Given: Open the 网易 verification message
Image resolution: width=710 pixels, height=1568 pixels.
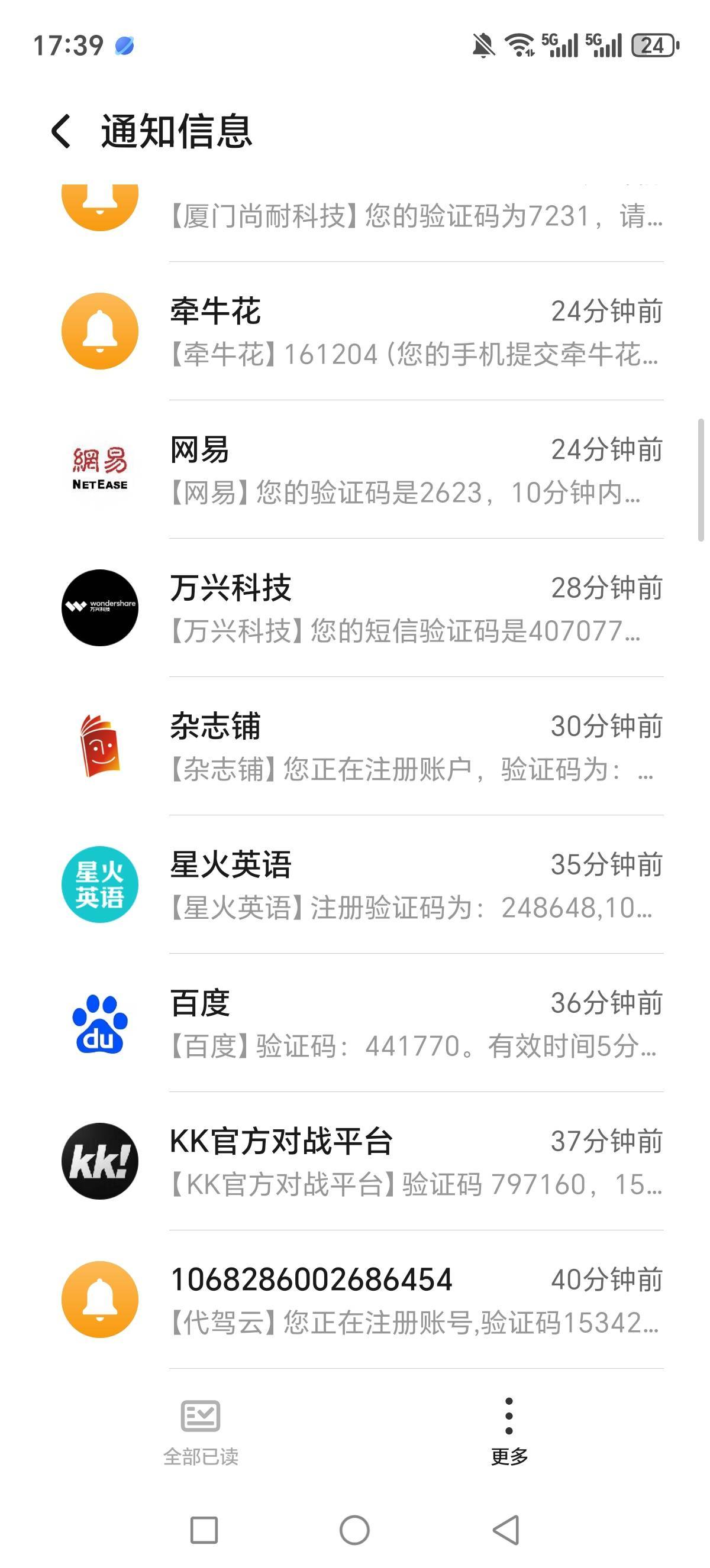Looking at the screenshot, I should (415, 470).
